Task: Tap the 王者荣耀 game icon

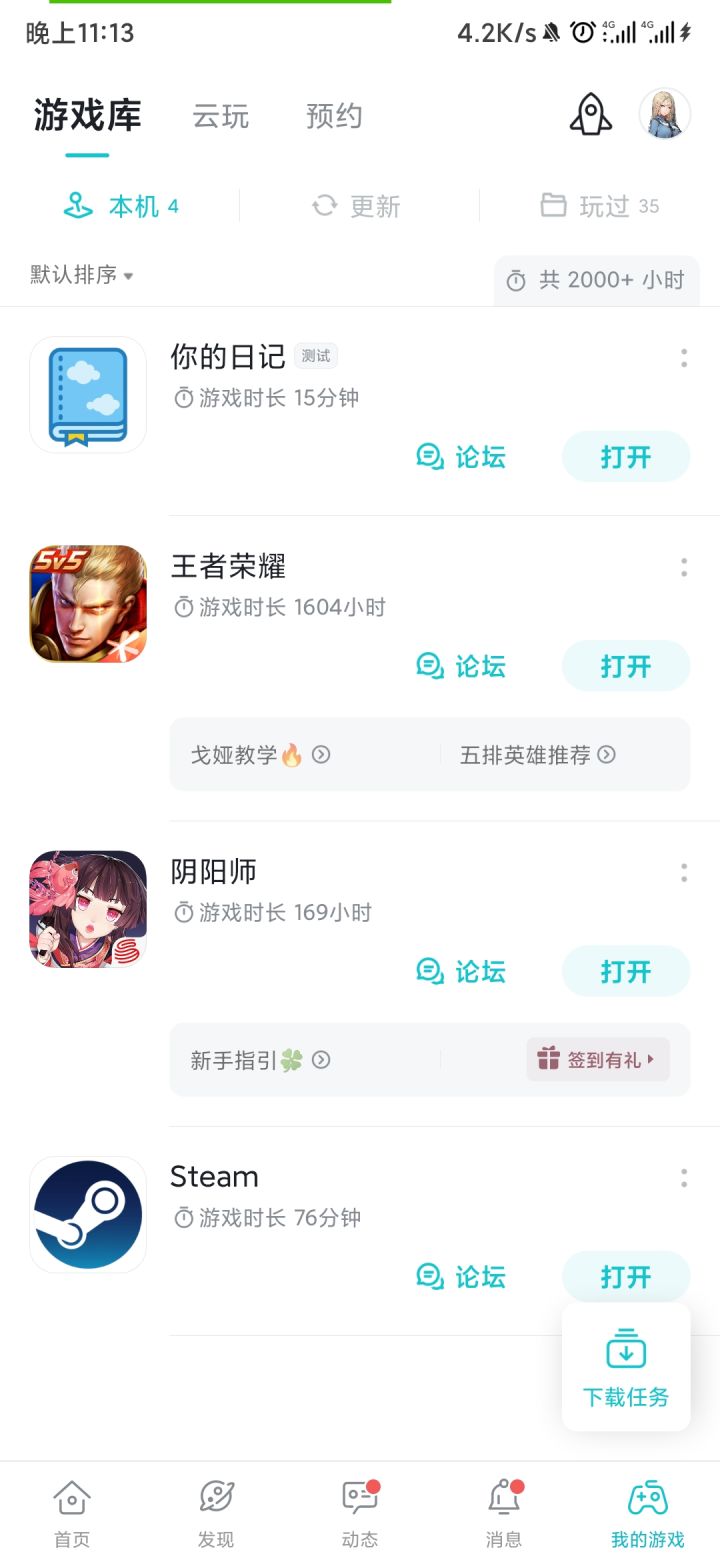Action: (87, 604)
